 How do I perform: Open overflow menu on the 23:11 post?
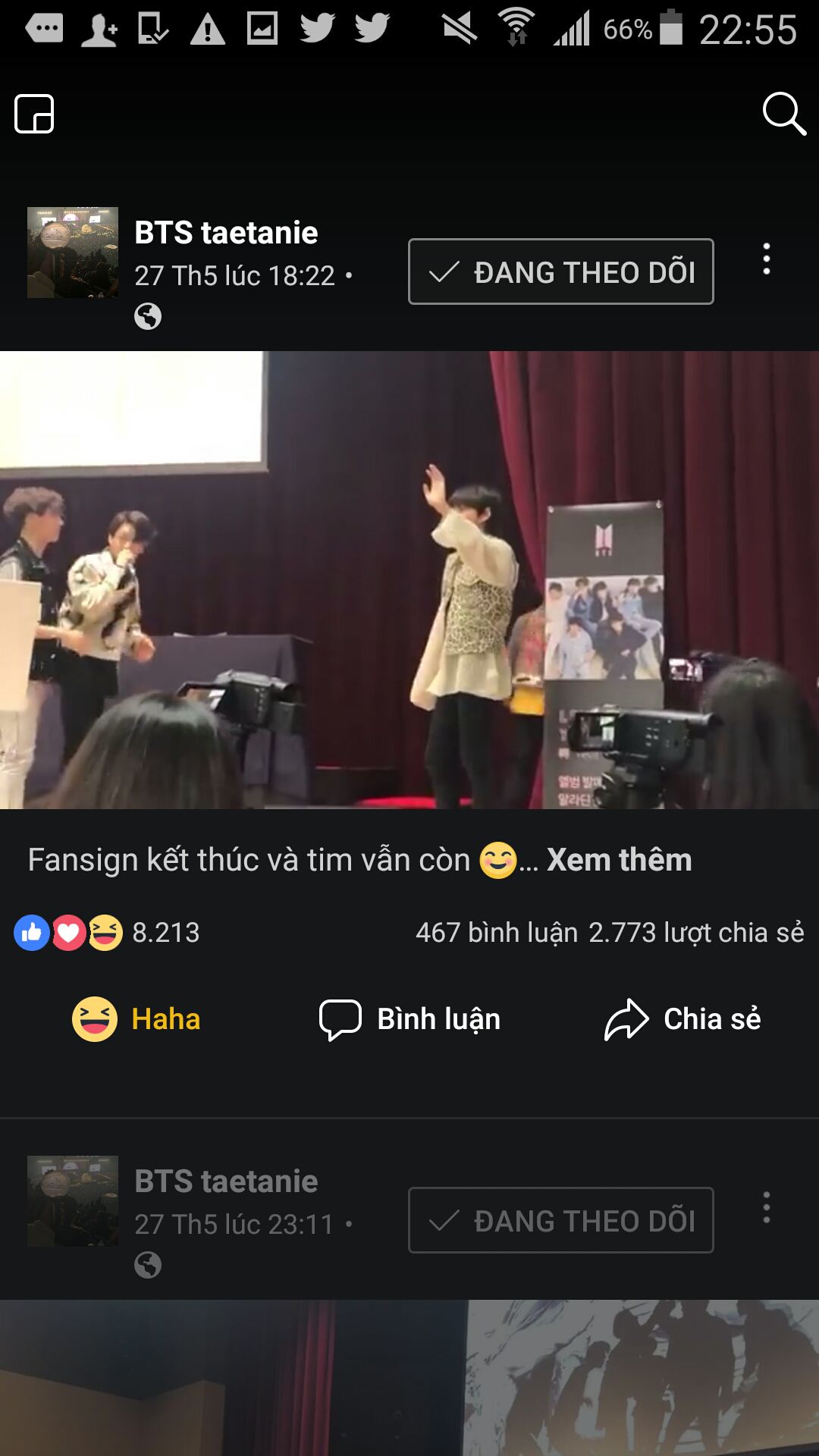coord(767,1207)
